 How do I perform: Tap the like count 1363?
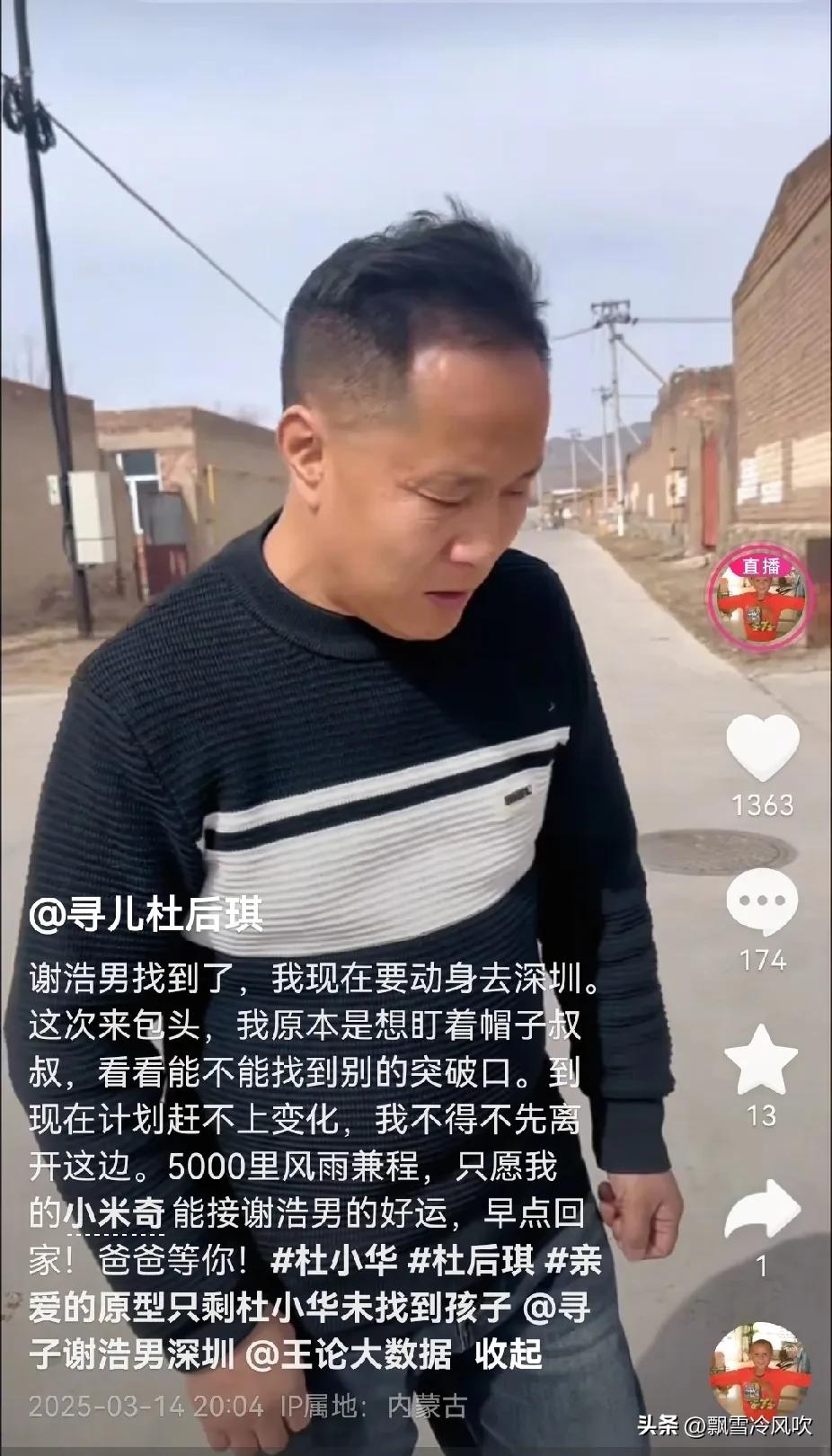(x=765, y=805)
